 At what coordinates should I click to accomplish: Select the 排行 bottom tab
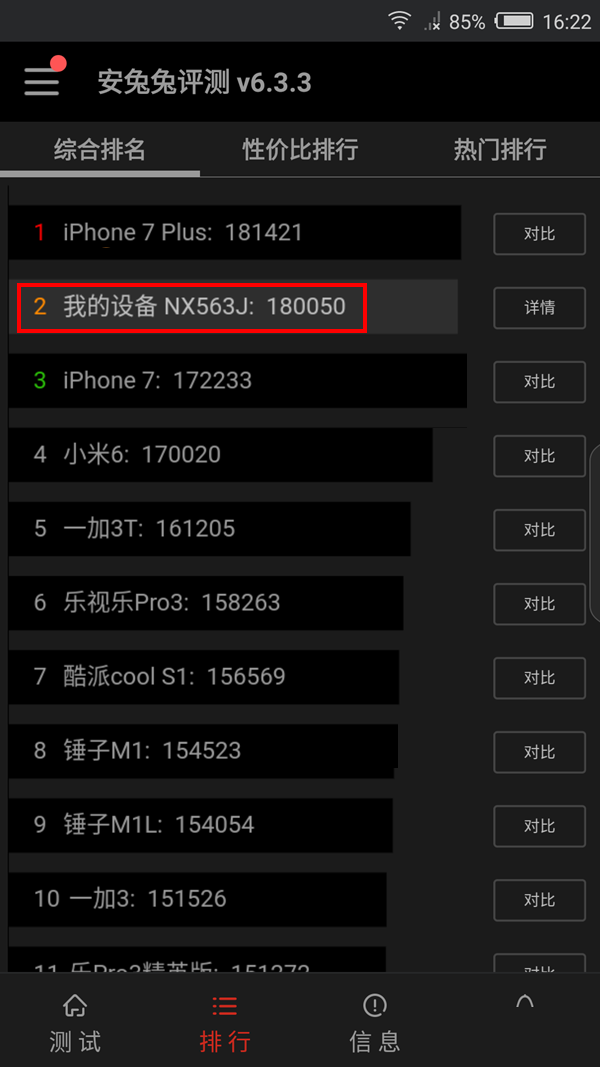click(x=225, y=1022)
